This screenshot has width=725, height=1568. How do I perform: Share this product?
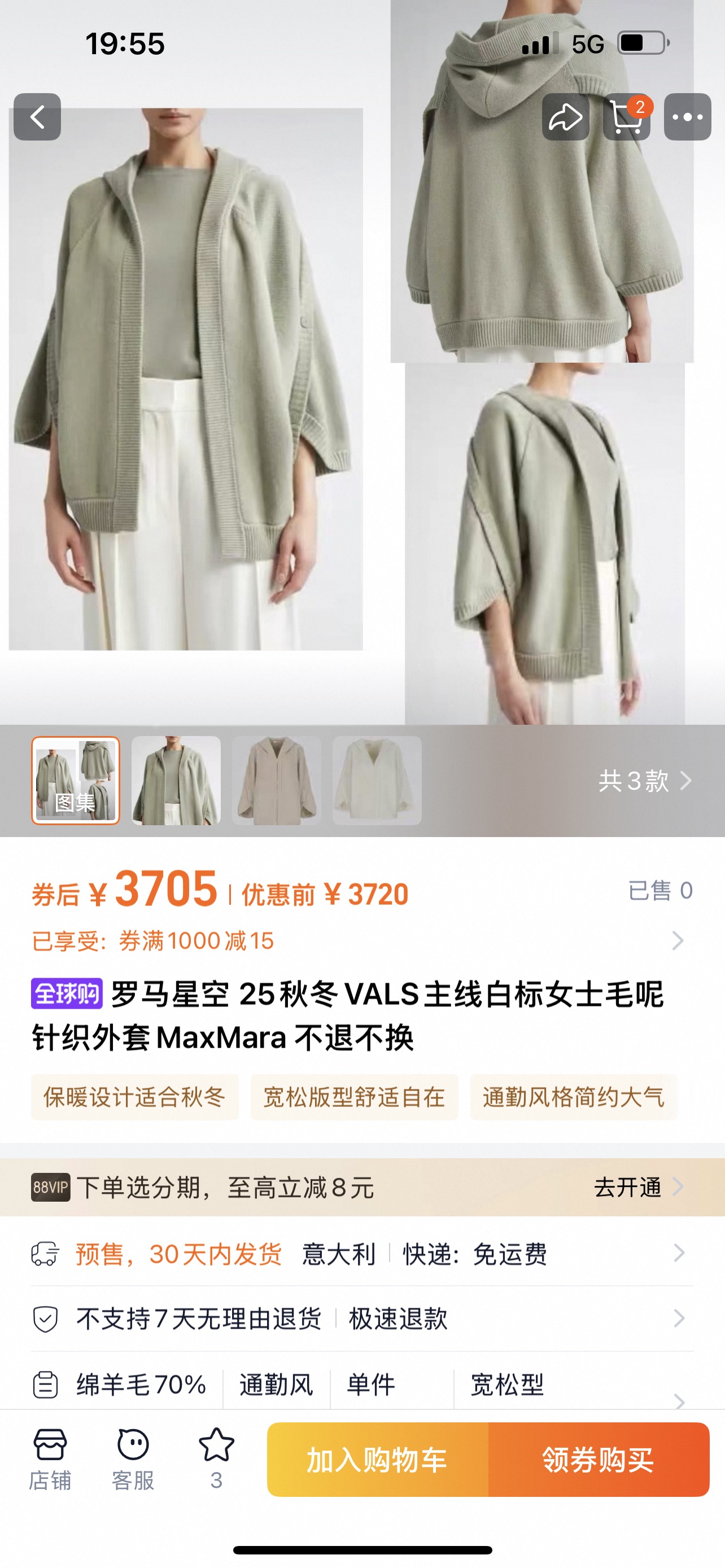pos(566,117)
